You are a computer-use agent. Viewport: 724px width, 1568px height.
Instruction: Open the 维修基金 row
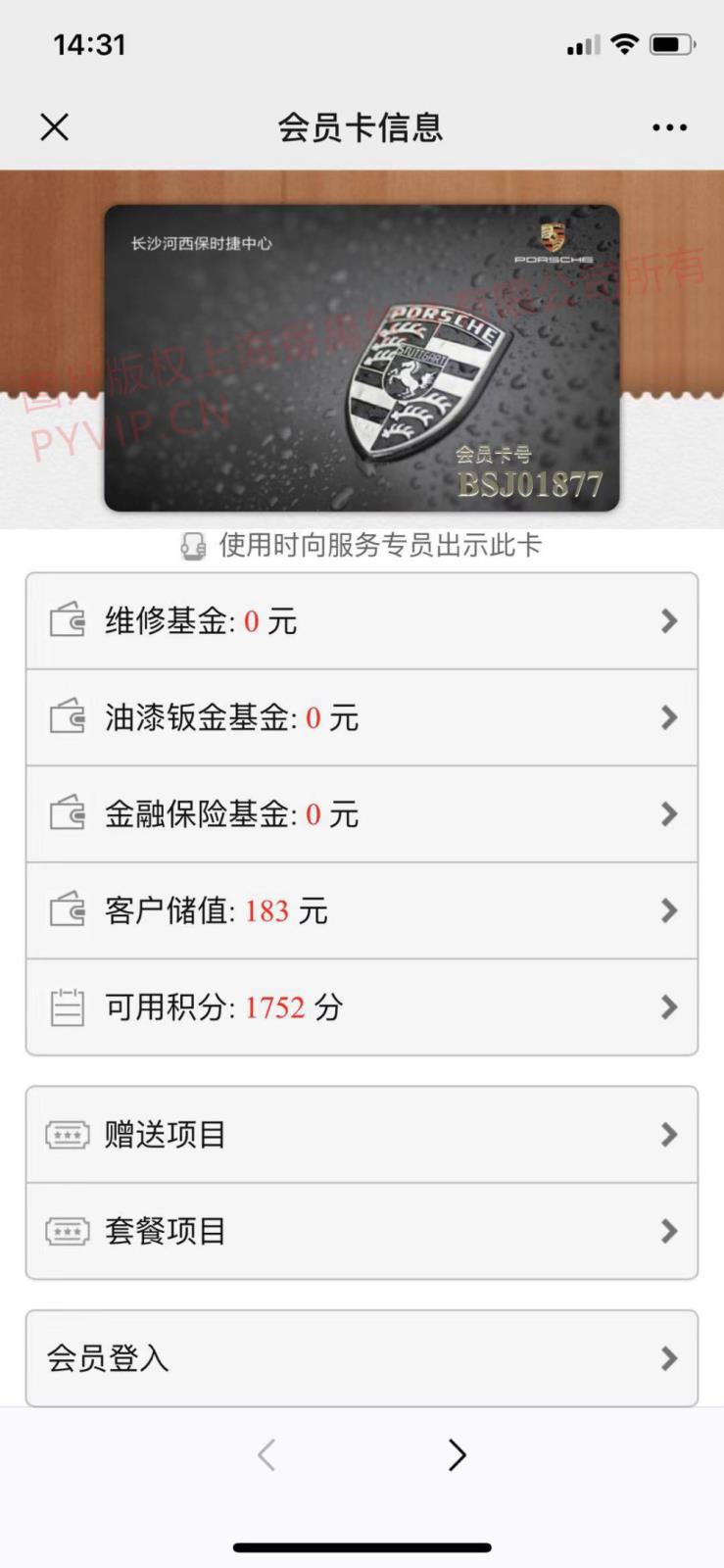[x=362, y=621]
